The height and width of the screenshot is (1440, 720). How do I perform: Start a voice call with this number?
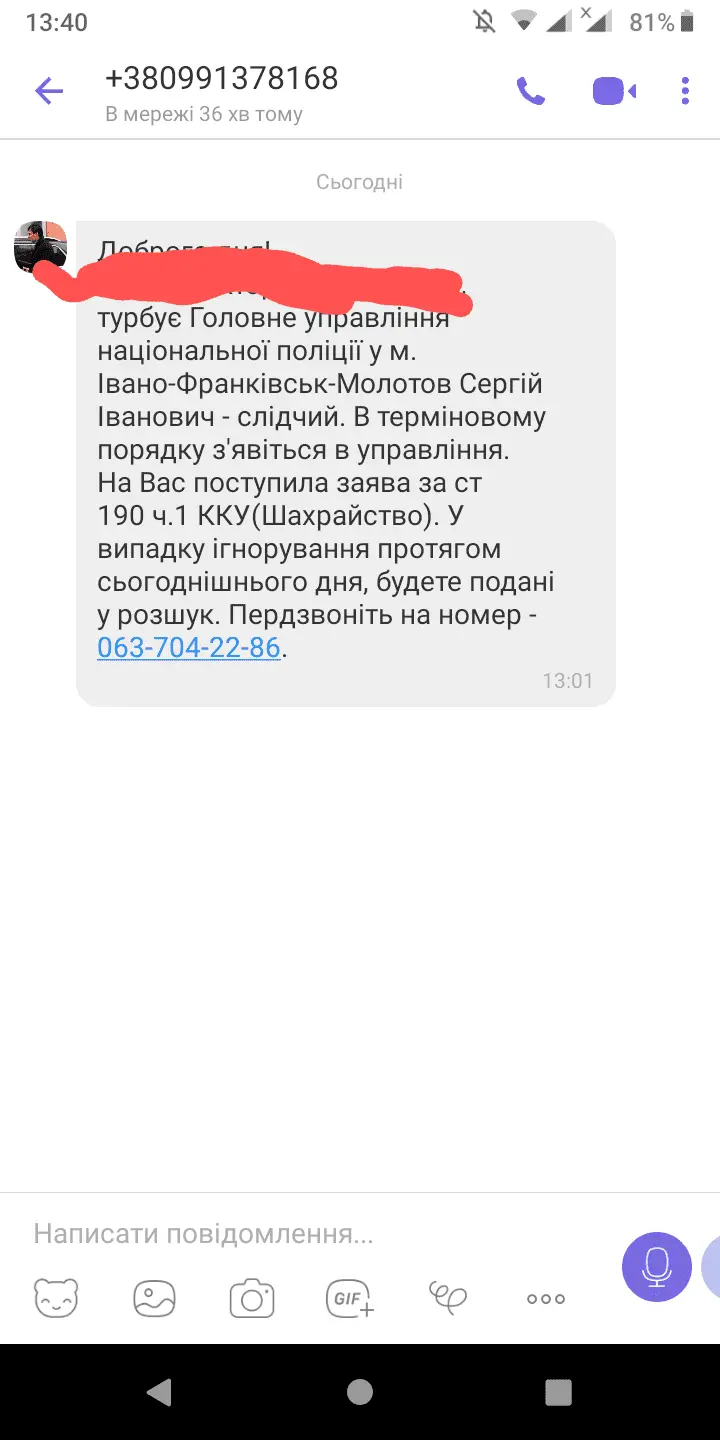(530, 92)
